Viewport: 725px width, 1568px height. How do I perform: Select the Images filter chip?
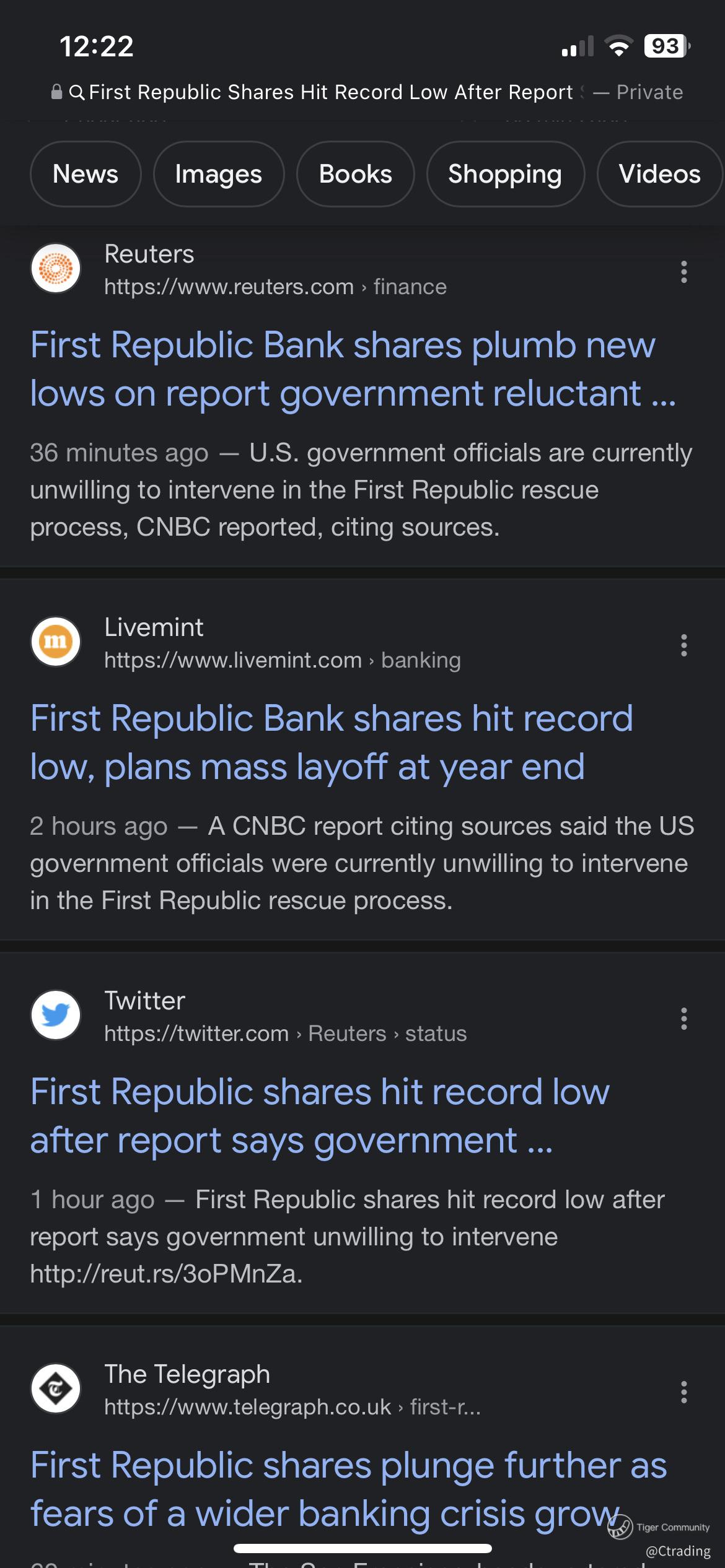click(219, 174)
